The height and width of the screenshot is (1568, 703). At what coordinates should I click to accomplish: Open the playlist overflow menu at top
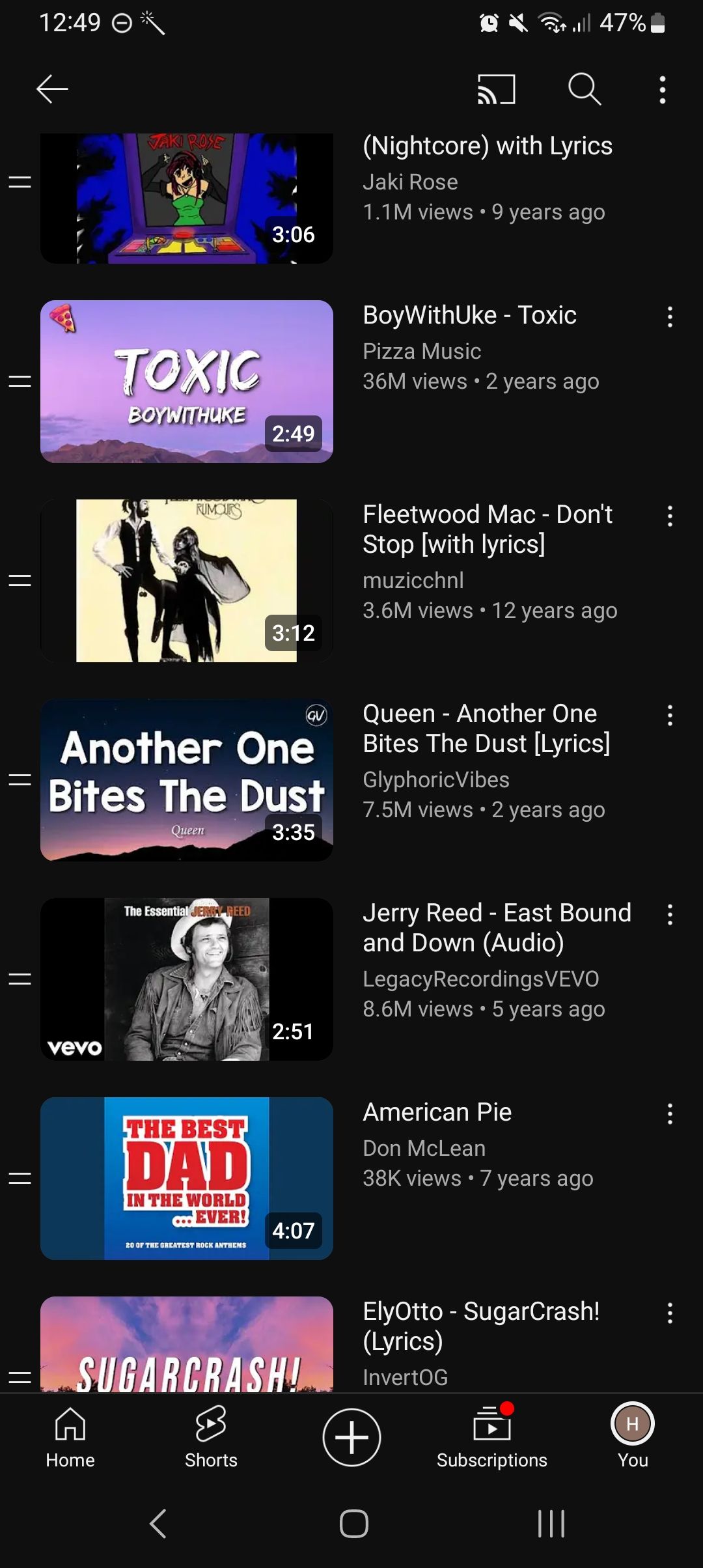coord(662,89)
